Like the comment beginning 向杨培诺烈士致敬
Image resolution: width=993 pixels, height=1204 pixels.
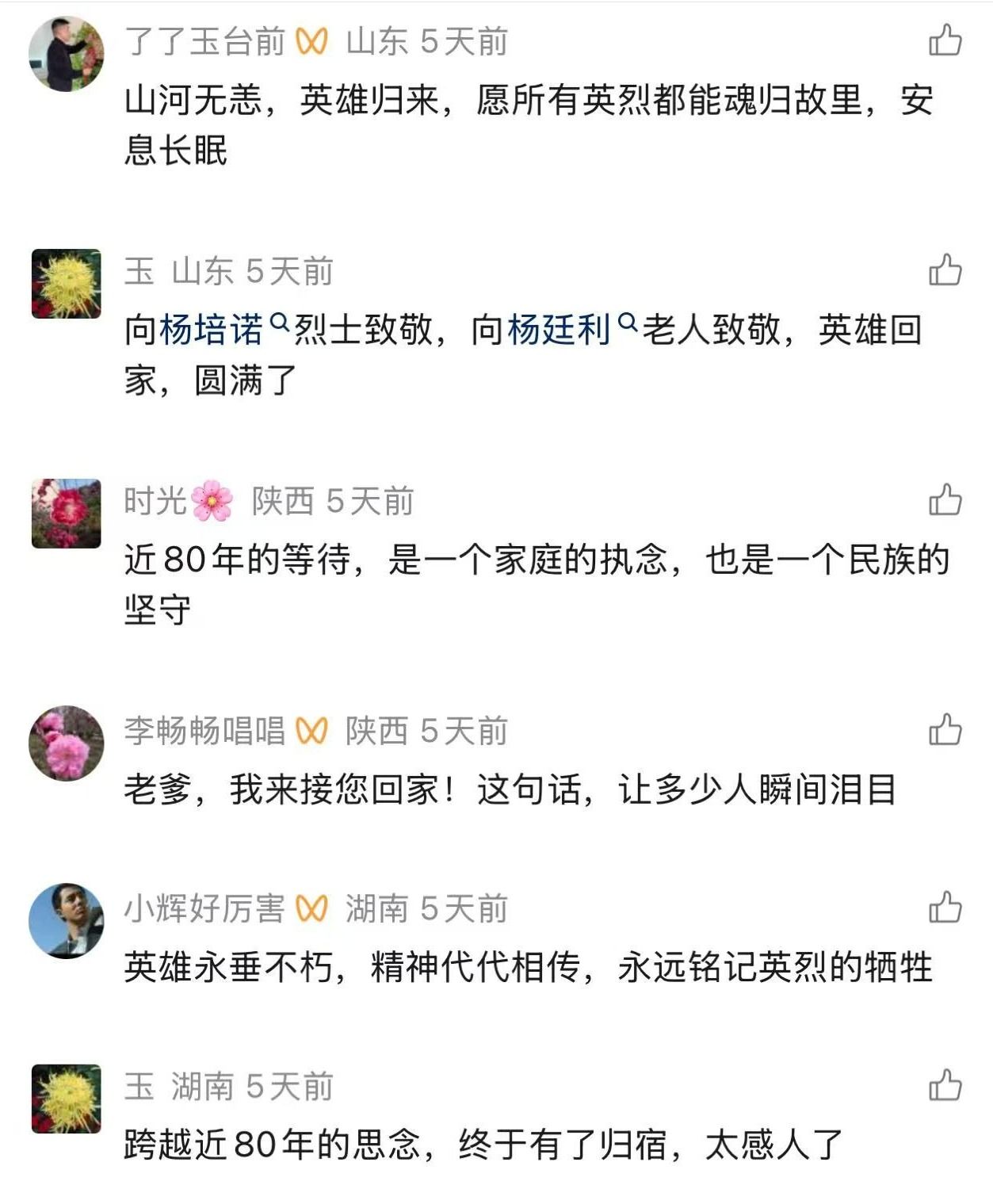tap(945, 269)
